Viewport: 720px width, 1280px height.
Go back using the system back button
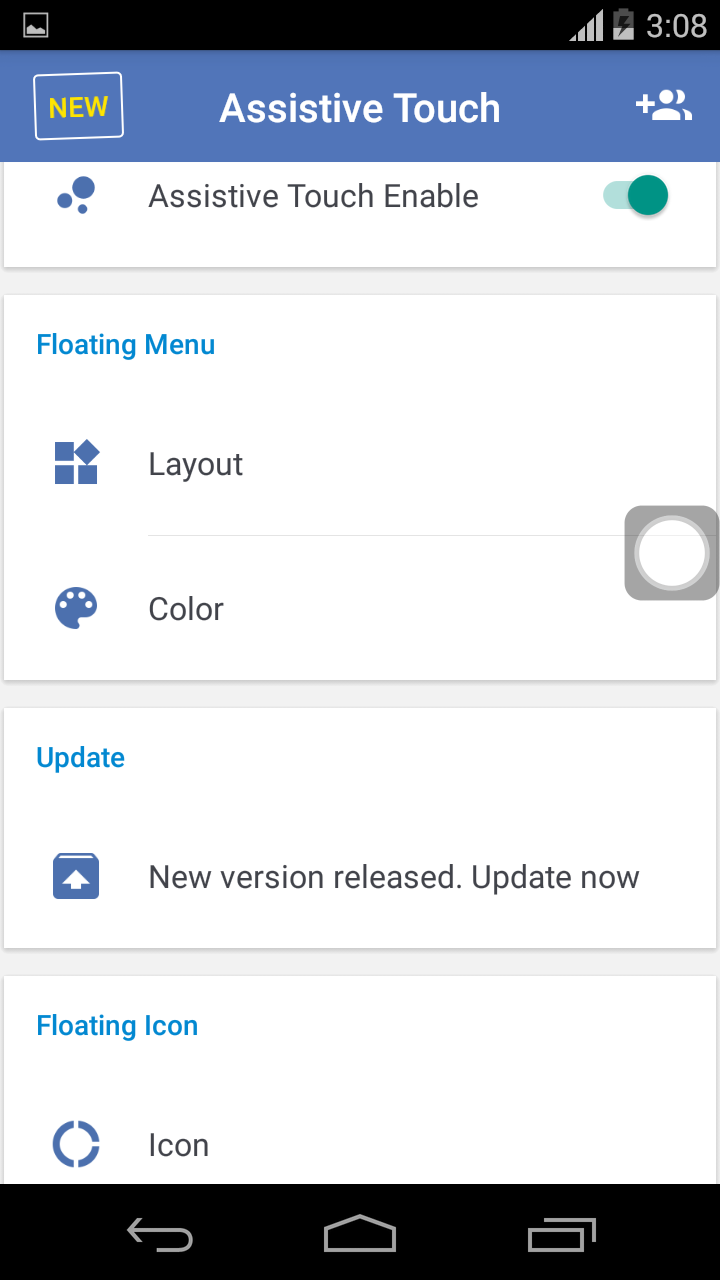pyautogui.click(x=160, y=1234)
